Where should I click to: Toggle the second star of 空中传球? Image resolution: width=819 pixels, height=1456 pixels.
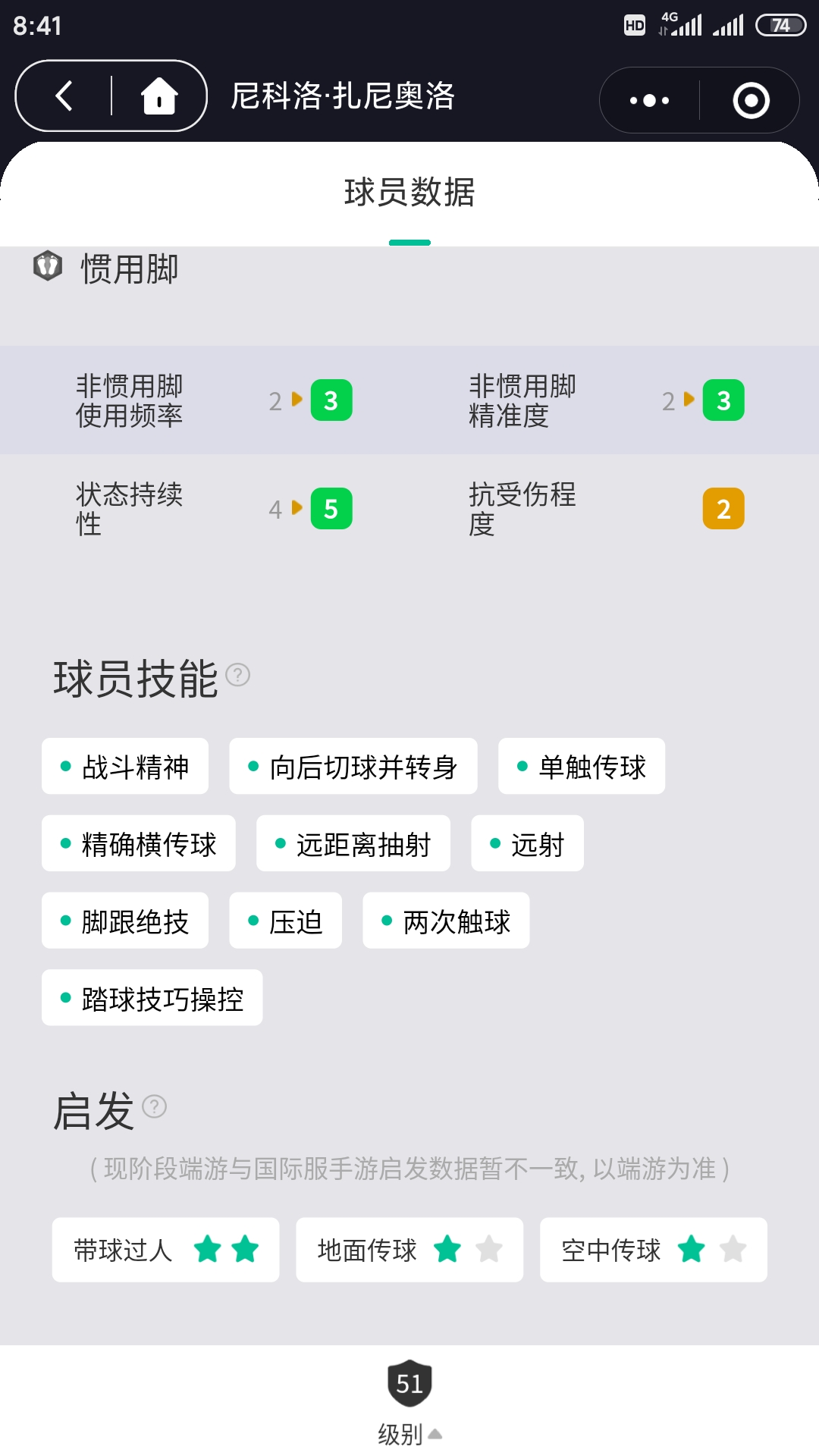732,1250
